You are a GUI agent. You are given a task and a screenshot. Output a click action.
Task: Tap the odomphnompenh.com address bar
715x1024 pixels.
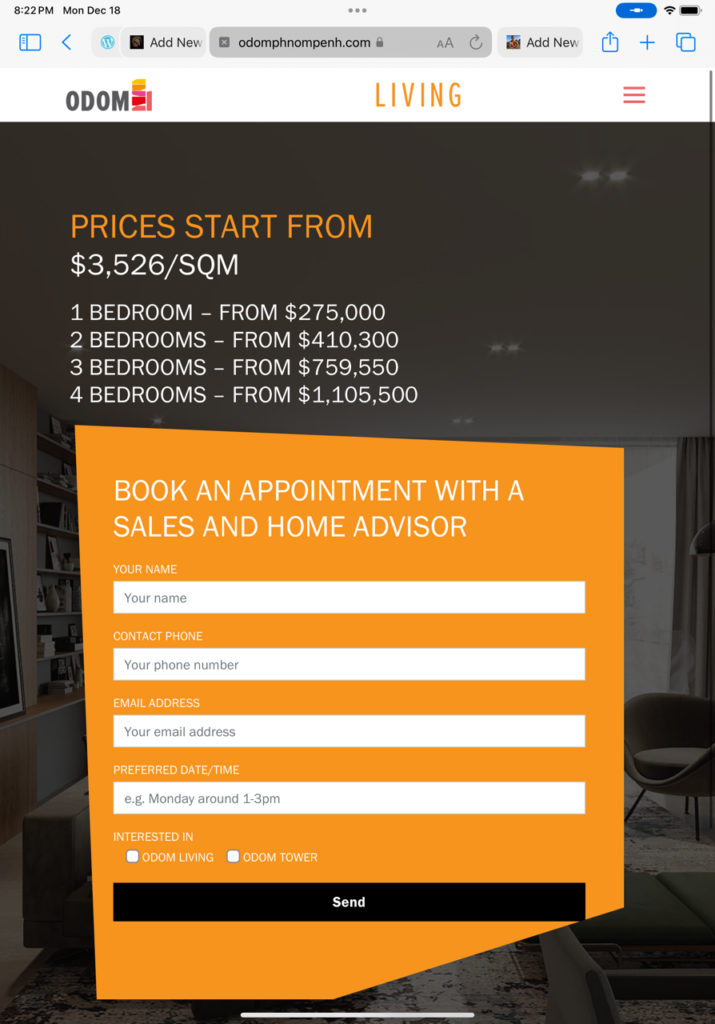pos(310,43)
